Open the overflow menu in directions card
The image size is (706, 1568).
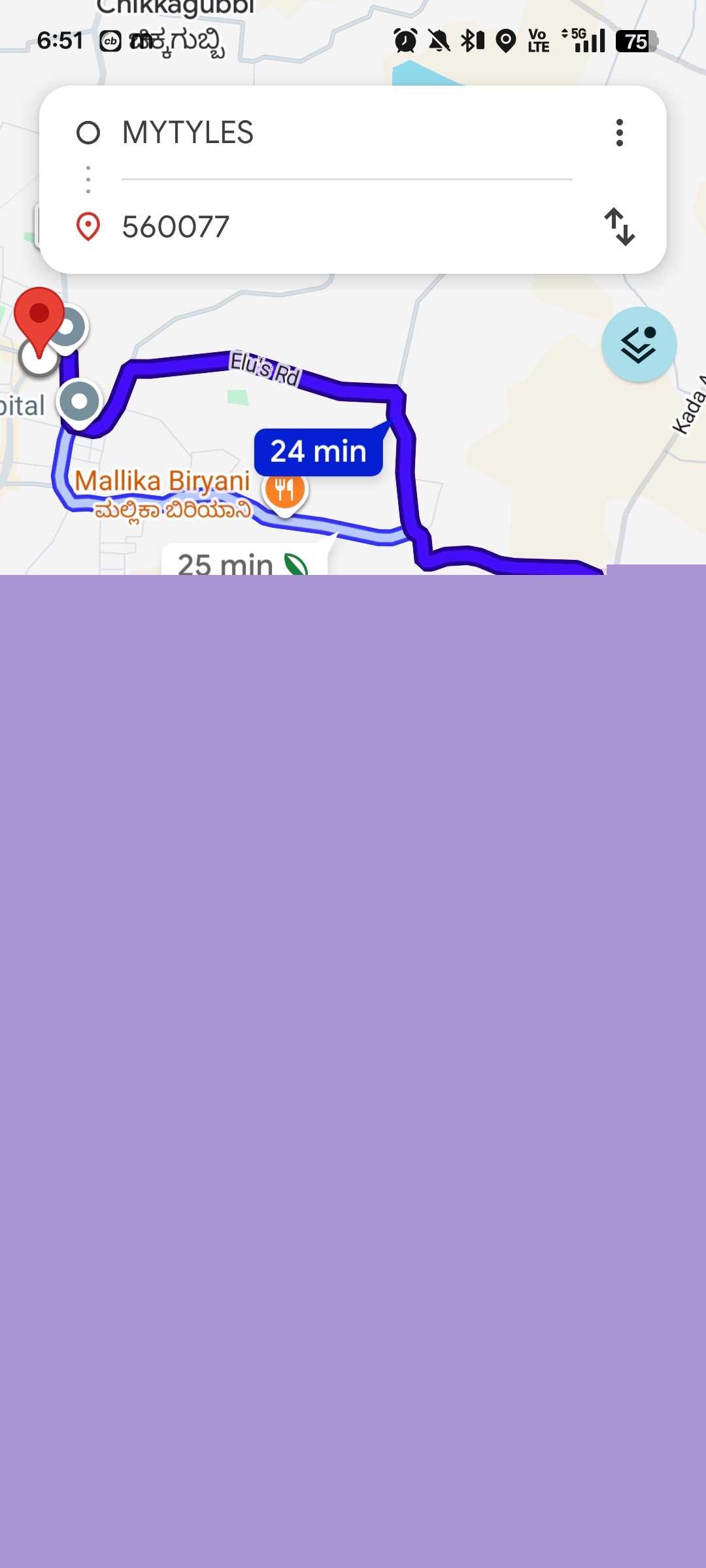(x=619, y=133)
